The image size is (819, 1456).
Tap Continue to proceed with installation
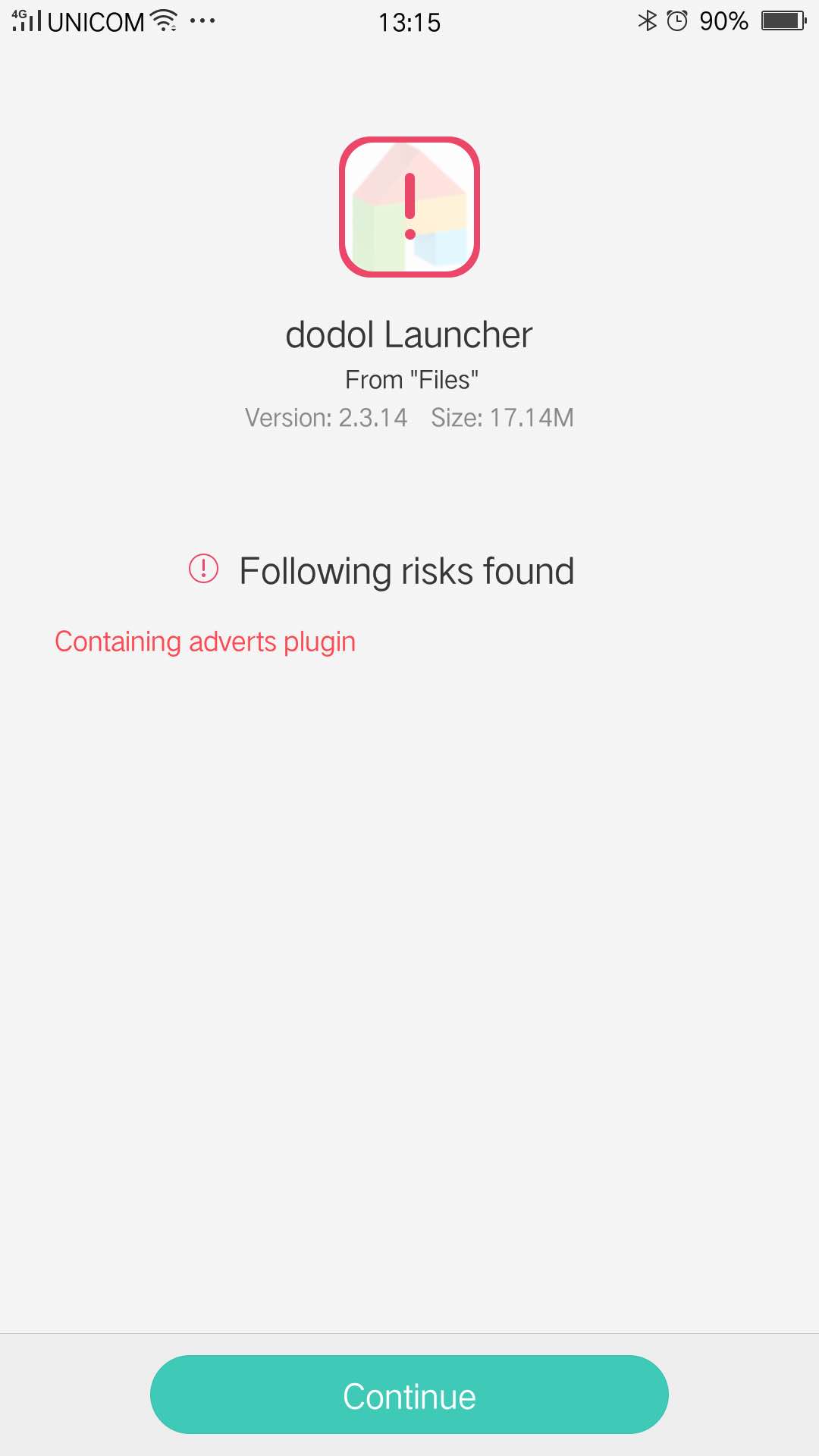[x=409, y=1395]
